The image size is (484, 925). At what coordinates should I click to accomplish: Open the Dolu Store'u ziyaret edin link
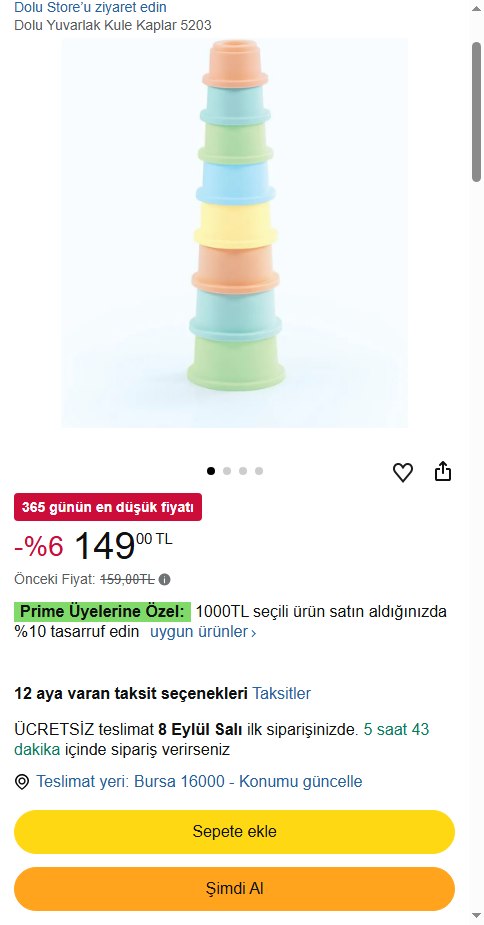pos(90,8)
